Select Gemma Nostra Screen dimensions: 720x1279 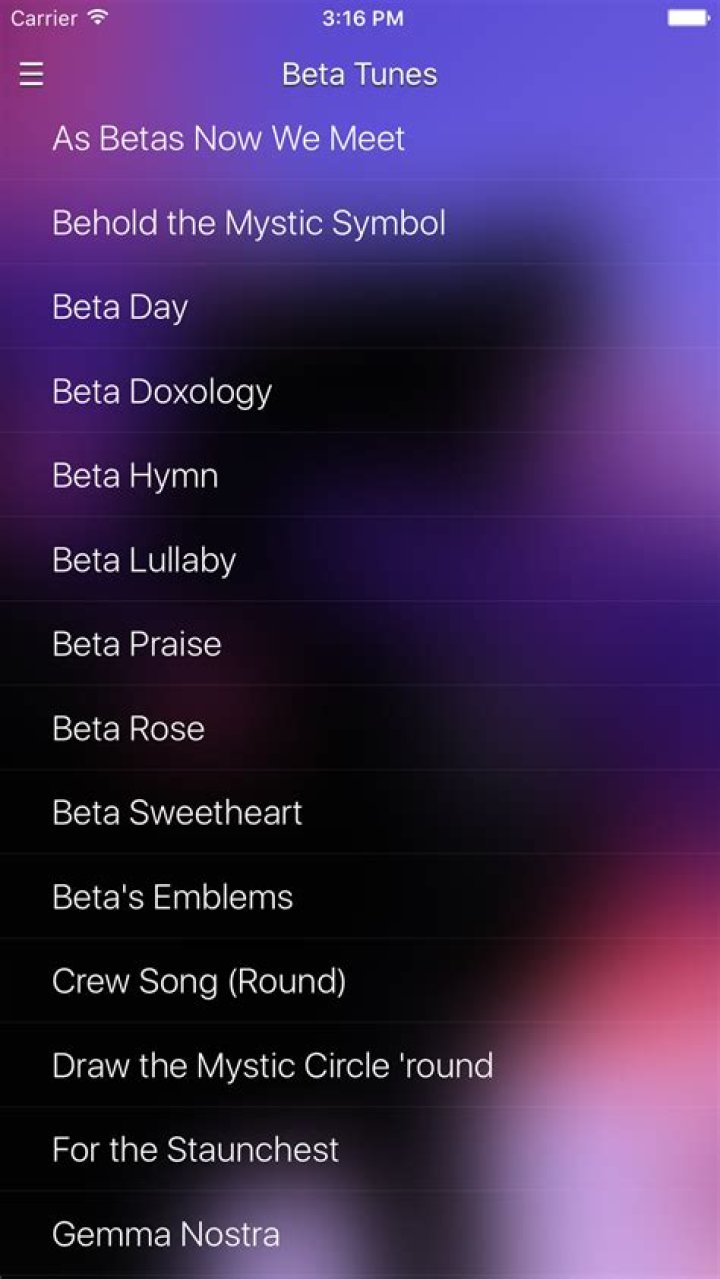point(360,1234)
